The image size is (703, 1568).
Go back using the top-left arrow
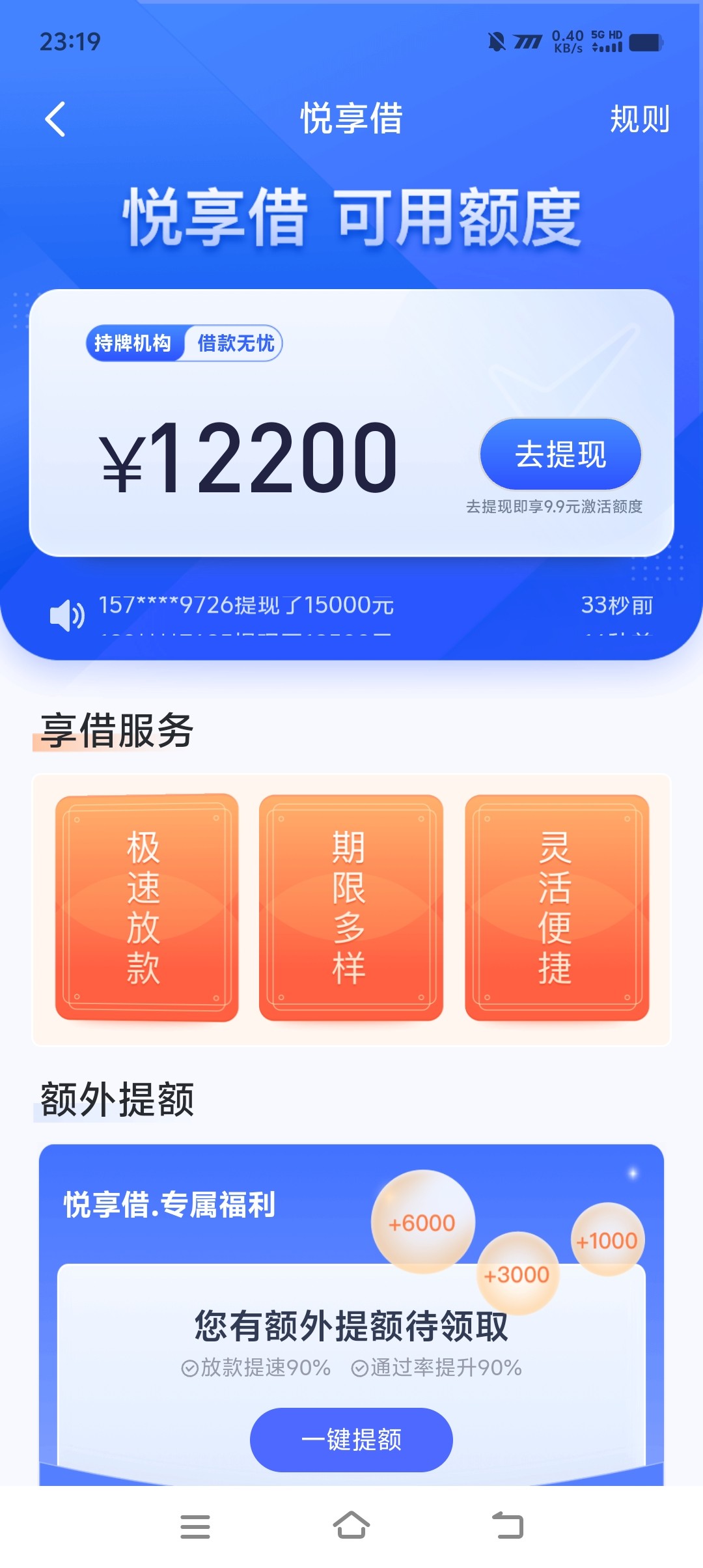click(56, 119)
